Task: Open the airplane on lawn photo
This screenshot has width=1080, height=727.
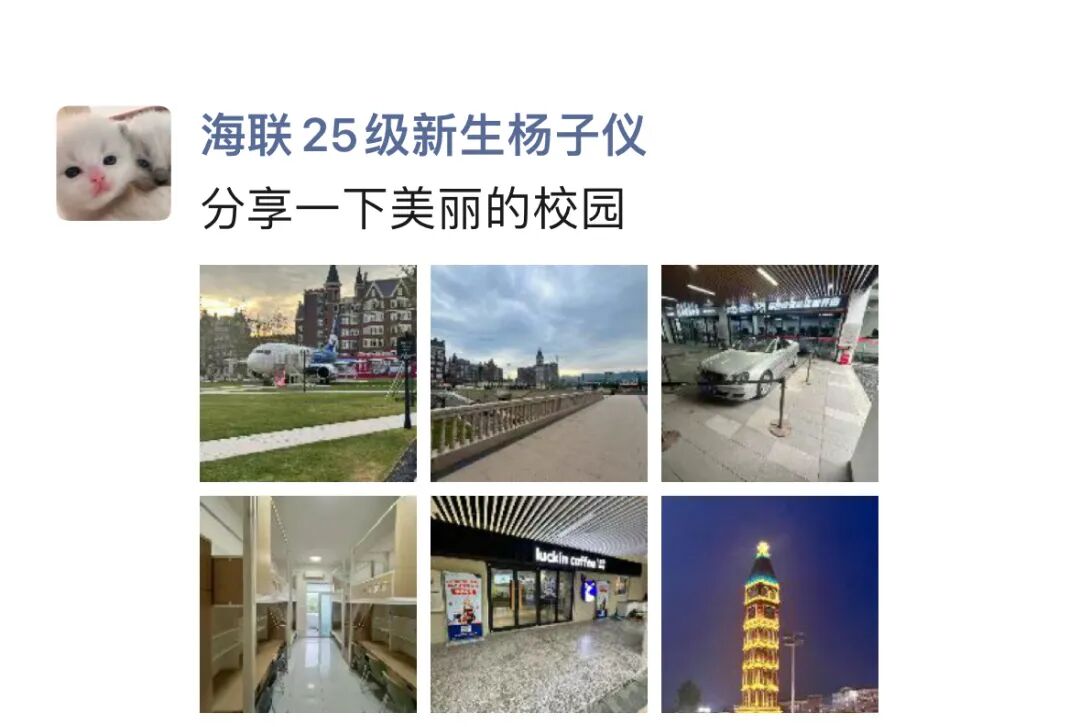Action: pyautogui.click(x=308, y=373)
